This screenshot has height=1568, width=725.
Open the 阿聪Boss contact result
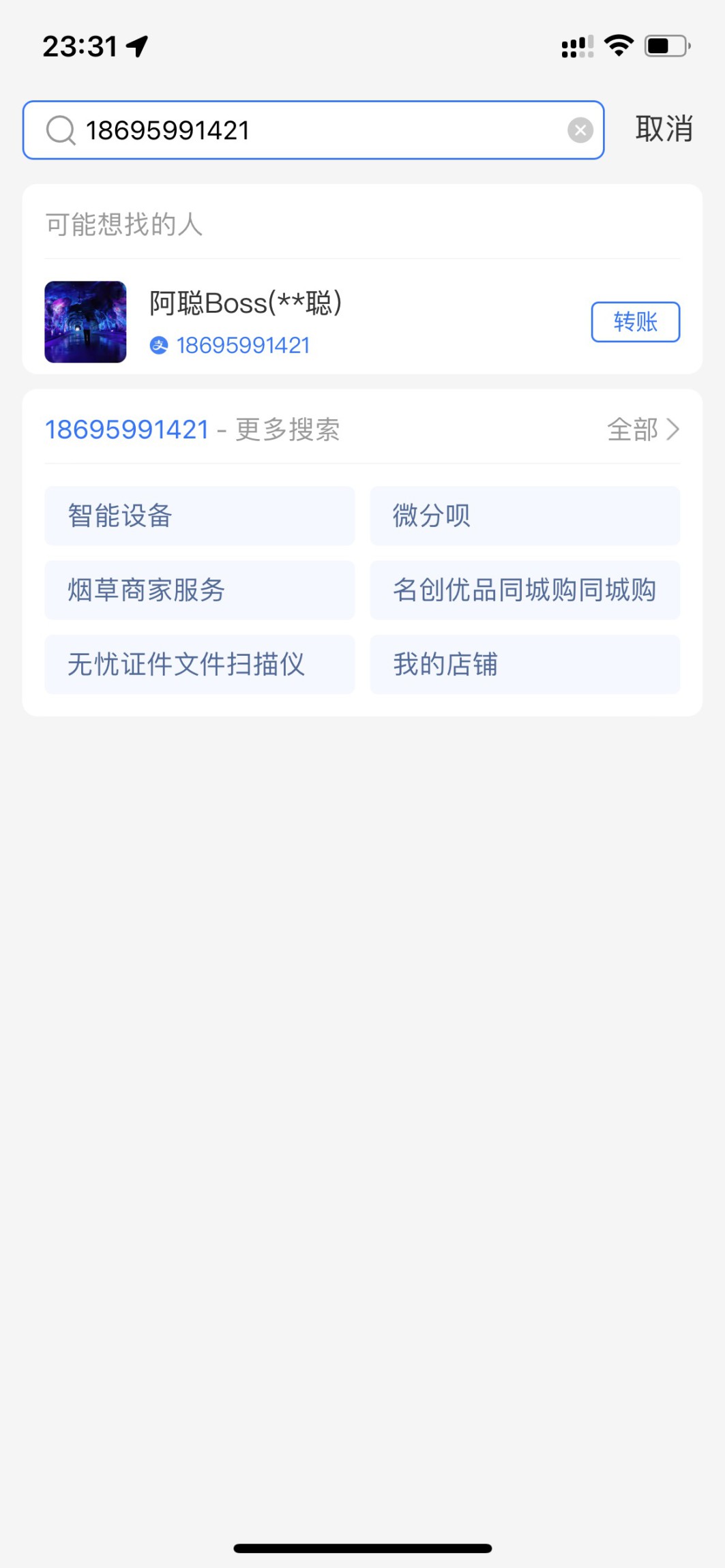coord(246,321)
